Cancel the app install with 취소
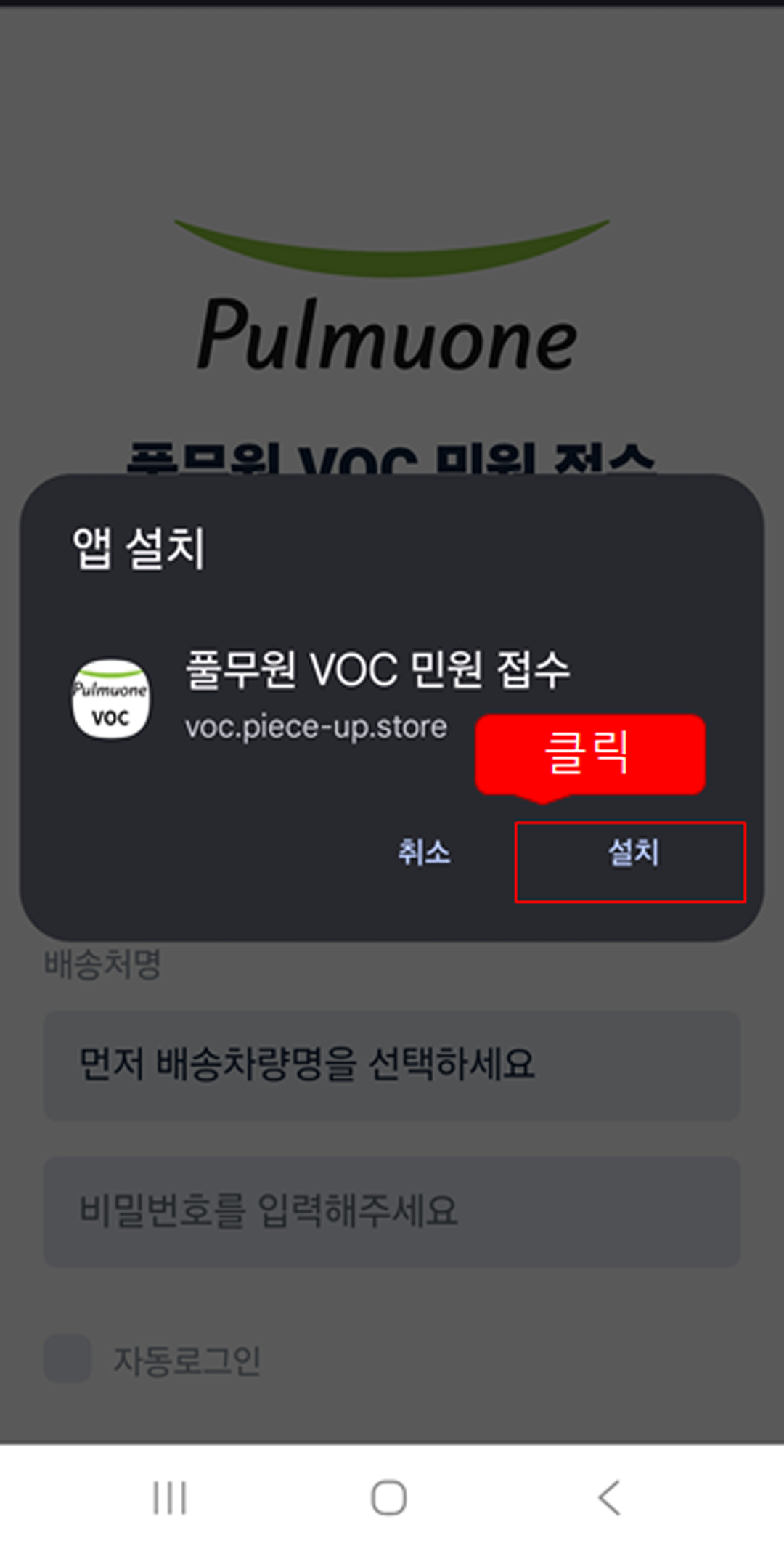 tap(424, 852)
